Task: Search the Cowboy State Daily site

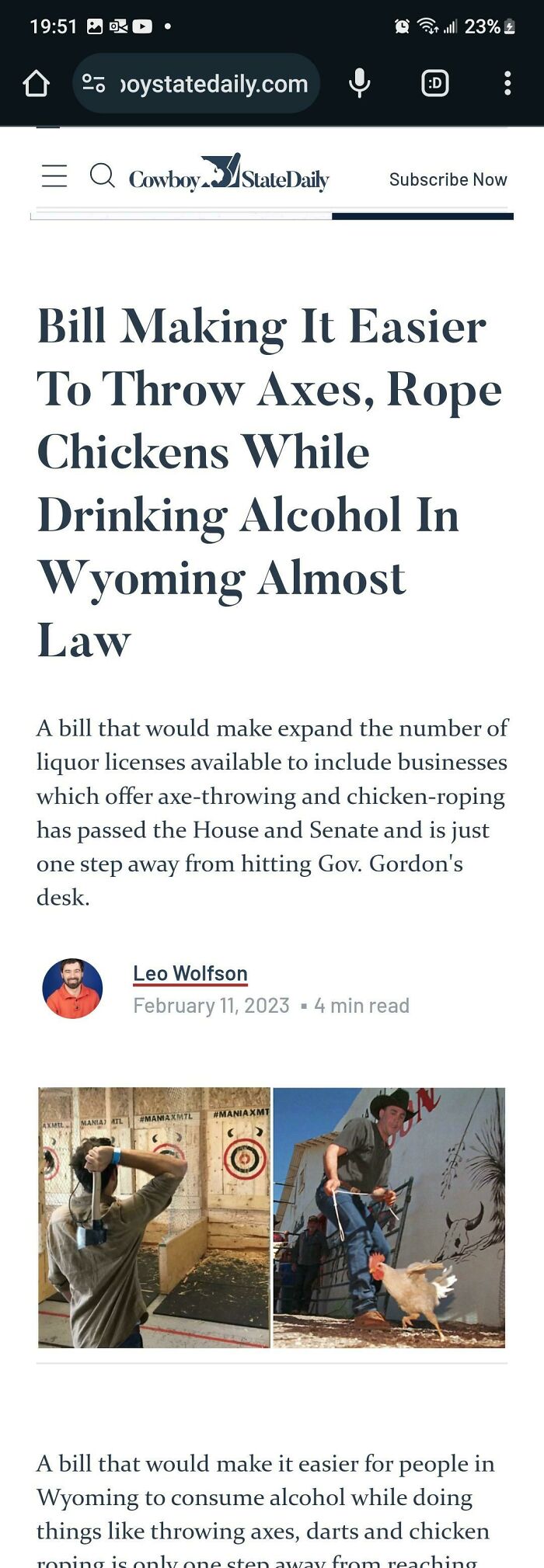Action: [x=102, y=176]
